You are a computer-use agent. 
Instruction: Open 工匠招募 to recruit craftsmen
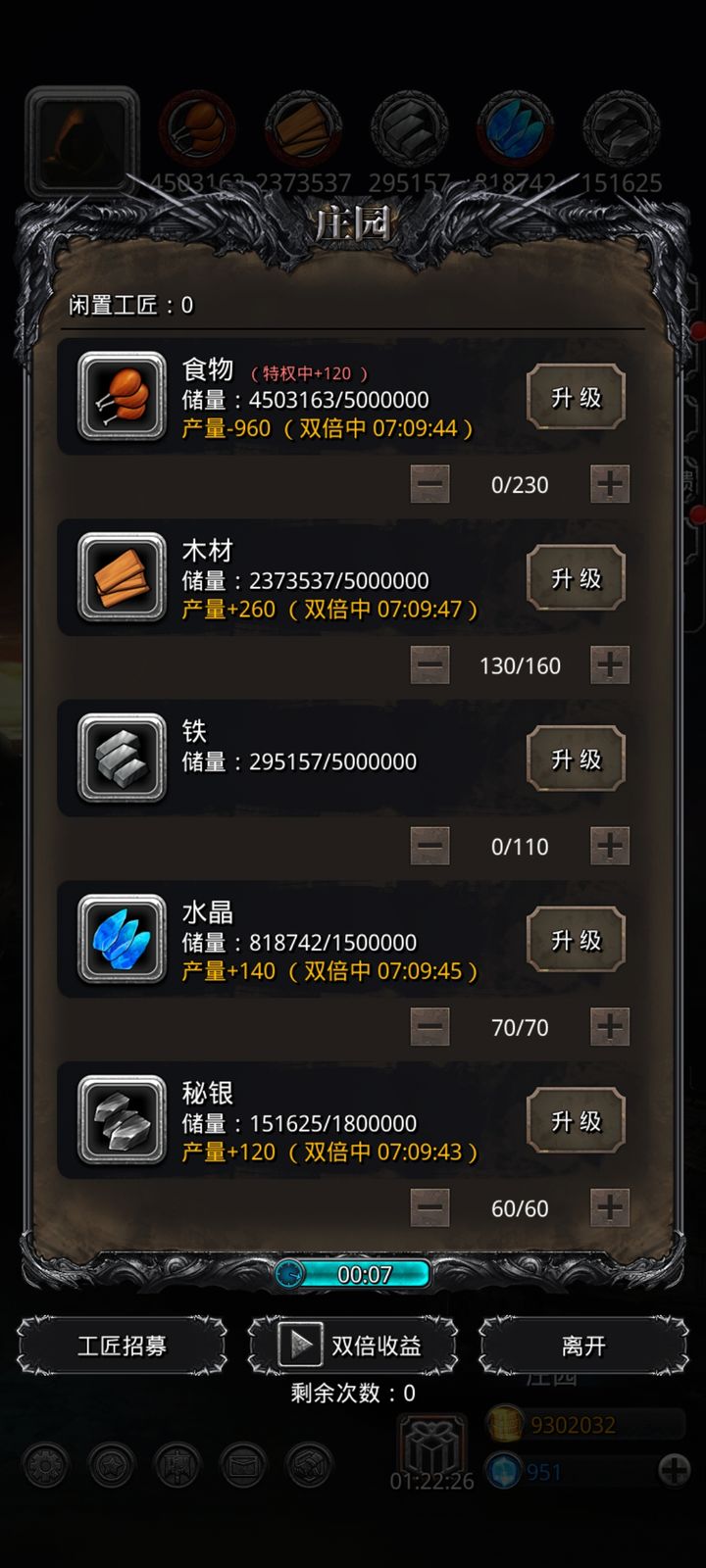pos(122,1346)
